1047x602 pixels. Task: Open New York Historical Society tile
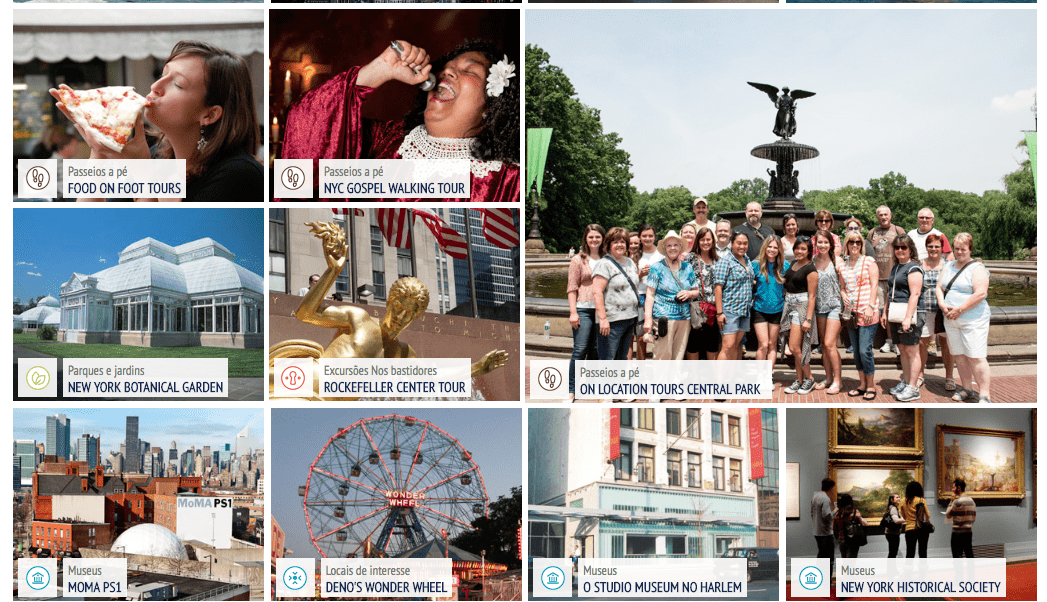click(x=910, y=503)
